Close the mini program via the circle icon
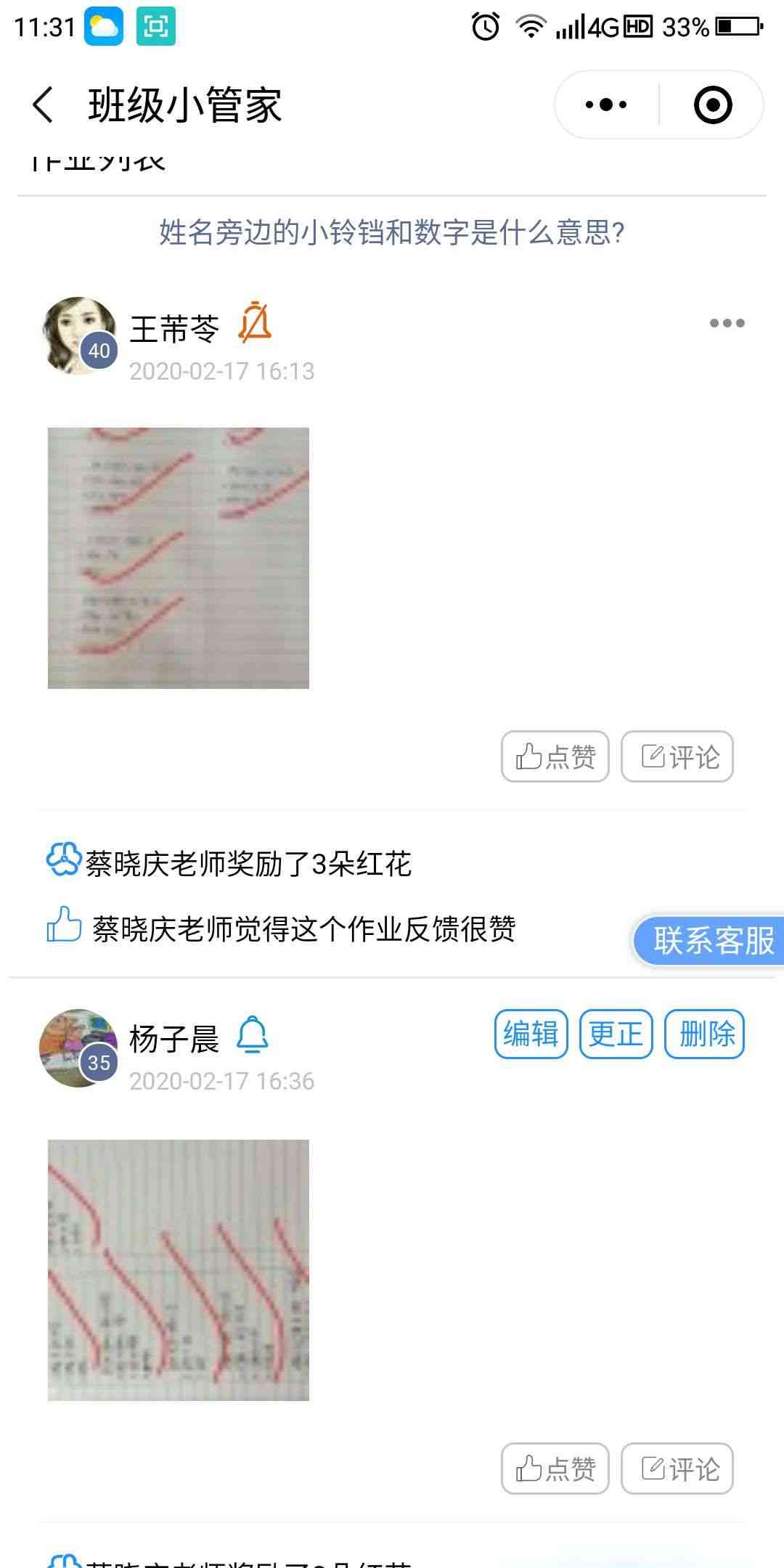784x1568 pixels. point(713,105)
